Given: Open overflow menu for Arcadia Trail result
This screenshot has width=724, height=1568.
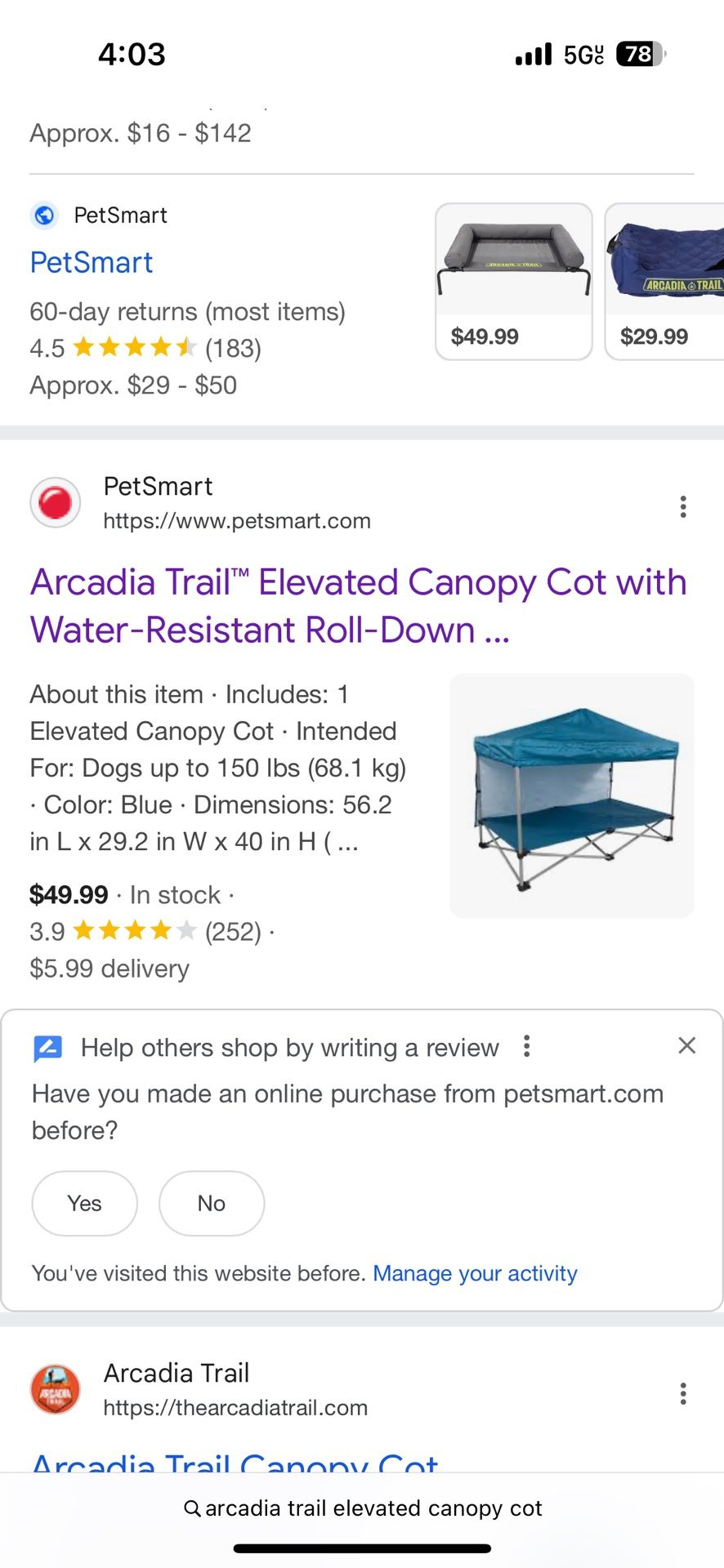Looking at the screenshot, I should click(x=683, y=1393).
